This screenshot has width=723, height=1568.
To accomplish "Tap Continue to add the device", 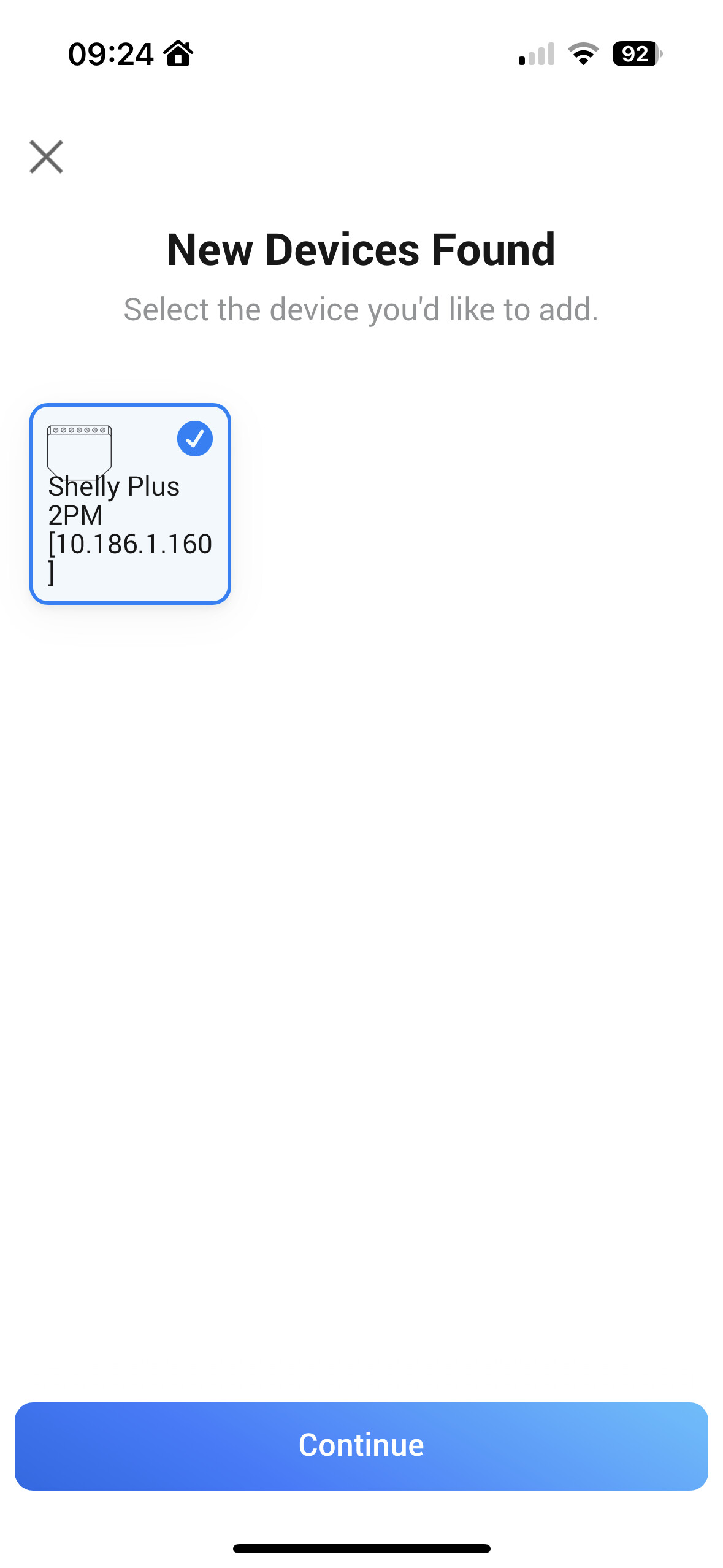I will 361,1446.
